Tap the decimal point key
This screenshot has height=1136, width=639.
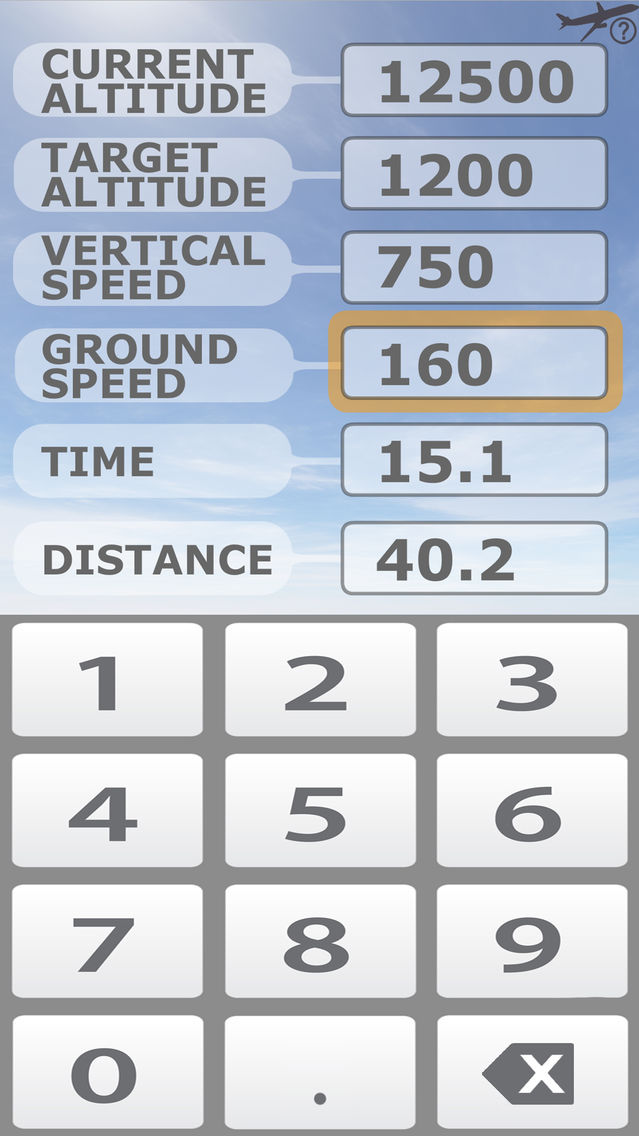[320, 1072]
